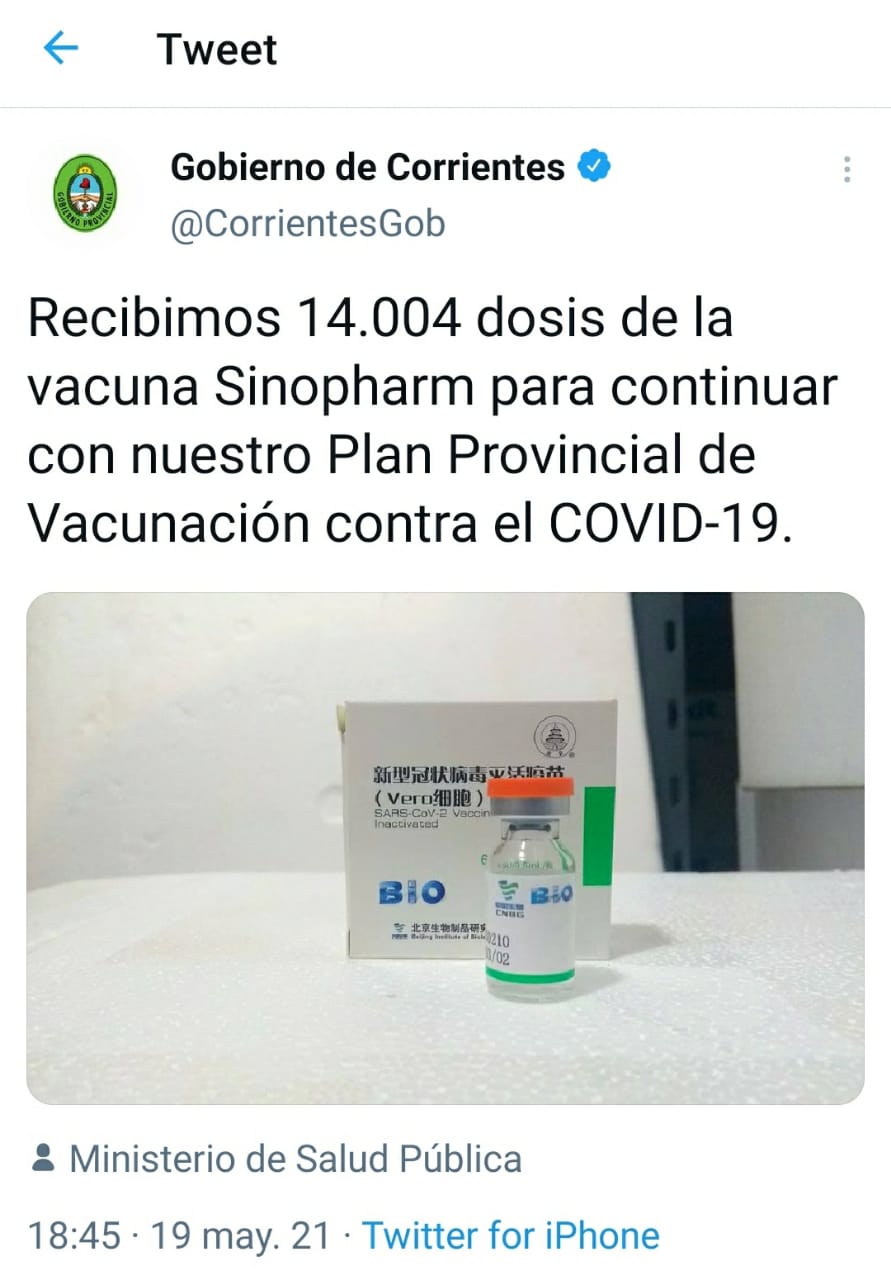
Task: Open Ministerio de Salud Pública tag
Action: point(295,1159)
